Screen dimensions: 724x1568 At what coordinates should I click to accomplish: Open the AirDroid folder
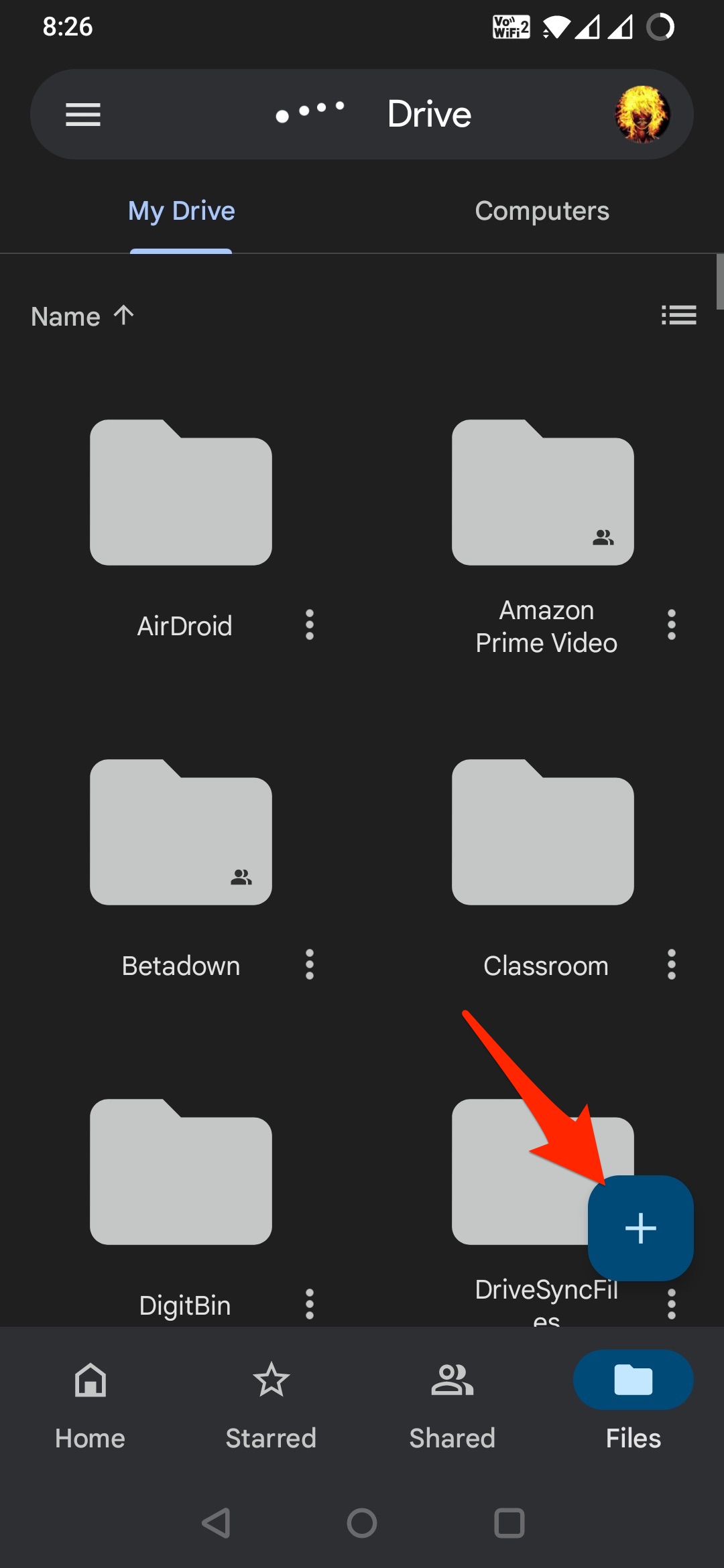[181, 493]
